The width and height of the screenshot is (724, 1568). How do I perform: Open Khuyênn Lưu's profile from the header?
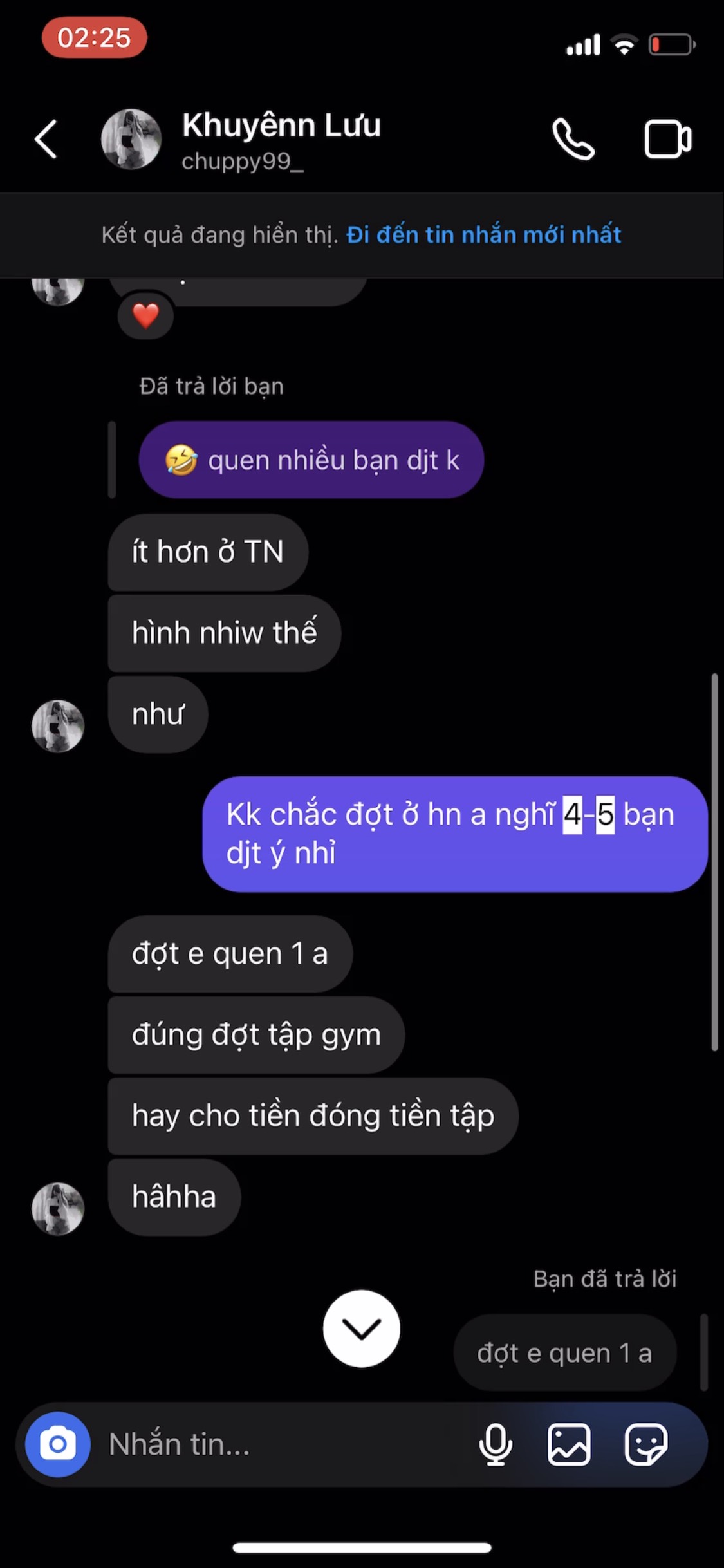click(x=281, y=140)
